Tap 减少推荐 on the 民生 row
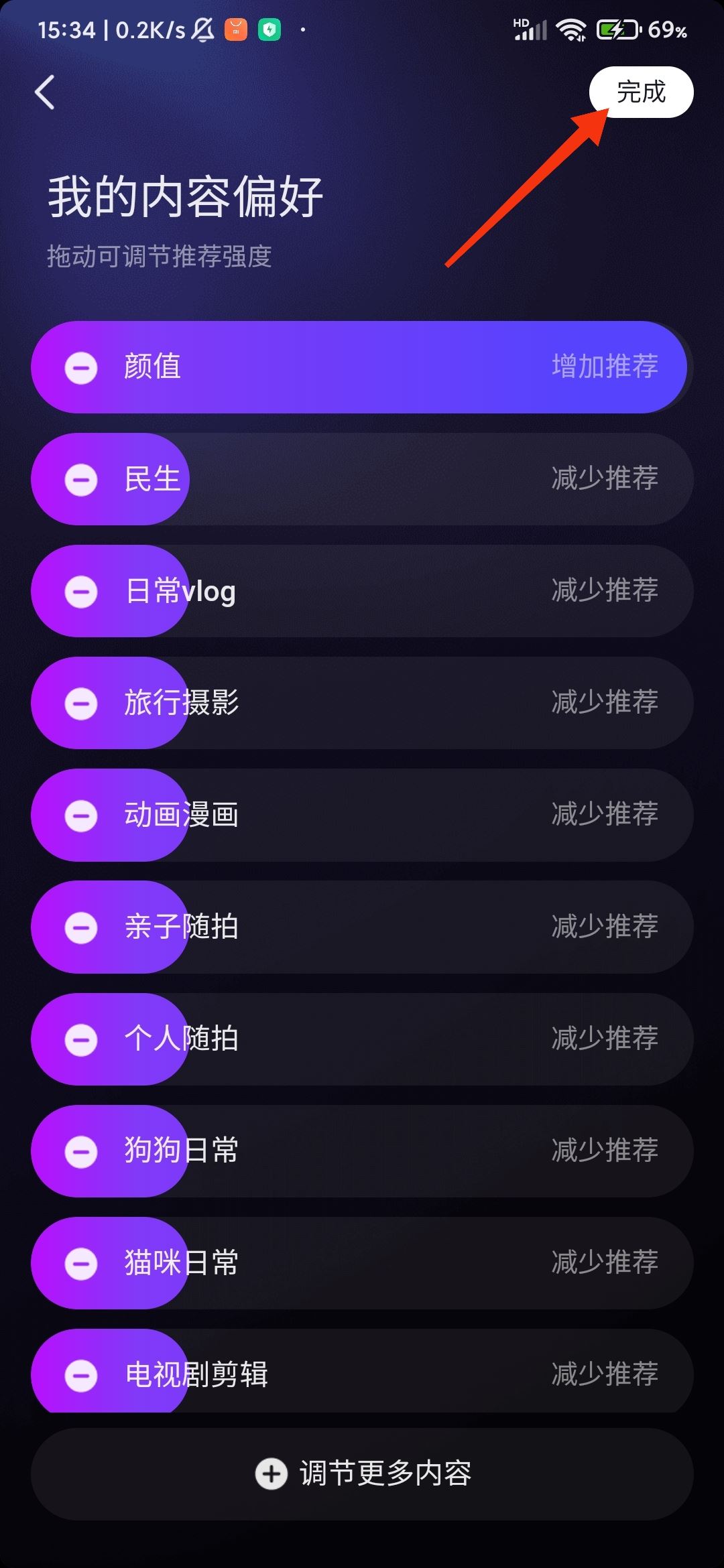Image resolution: width=724 pixels, height=1568 pixels. click(x=603, y=478)
